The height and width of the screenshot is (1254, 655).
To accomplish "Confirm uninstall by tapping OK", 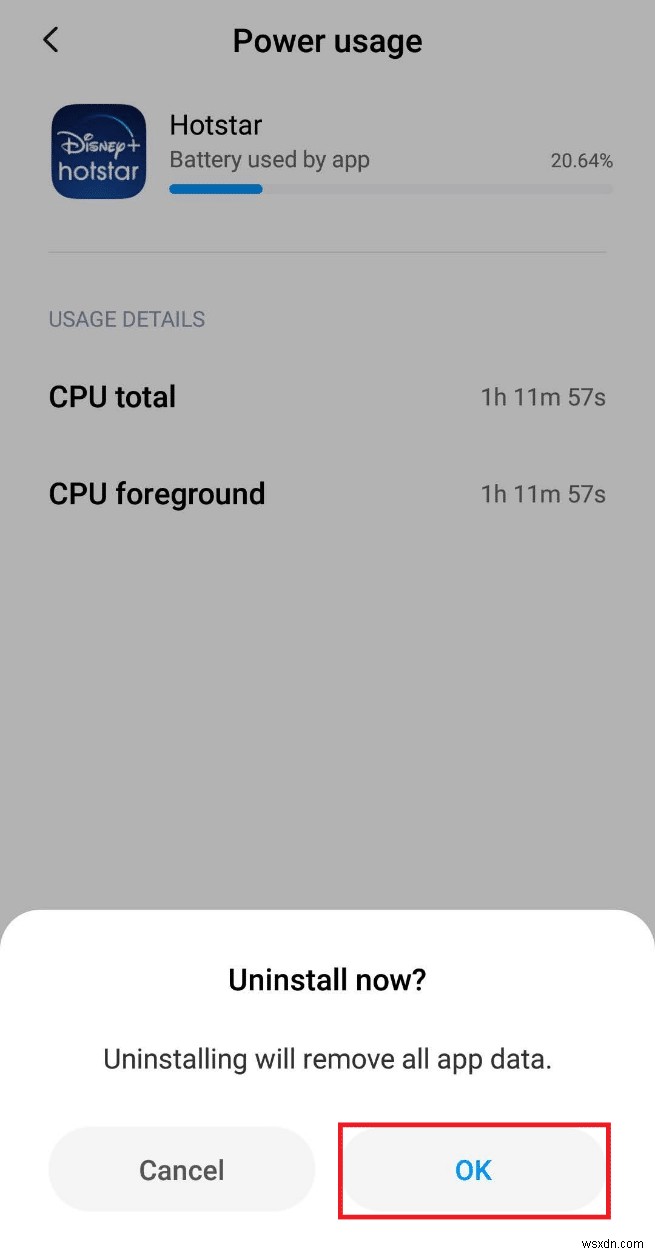I will (473, 1170).
